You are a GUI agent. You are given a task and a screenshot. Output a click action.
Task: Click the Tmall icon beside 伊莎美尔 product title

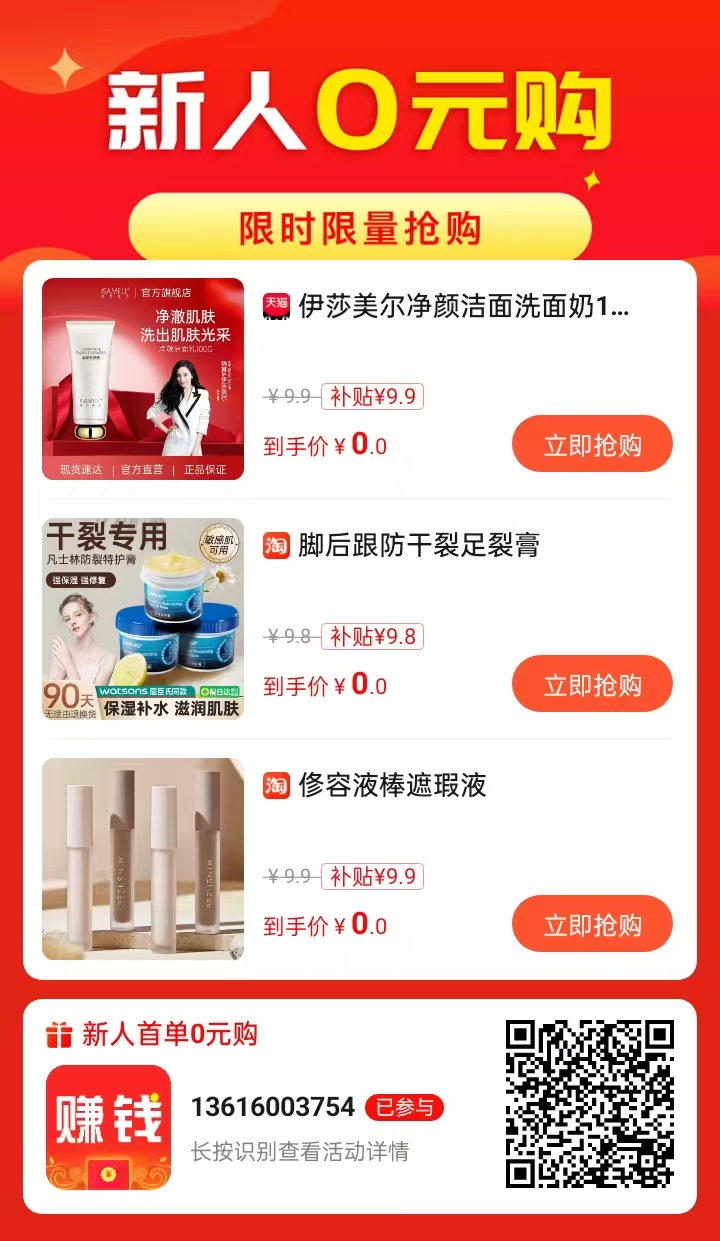pyautogui.click(x=275, y=306)
